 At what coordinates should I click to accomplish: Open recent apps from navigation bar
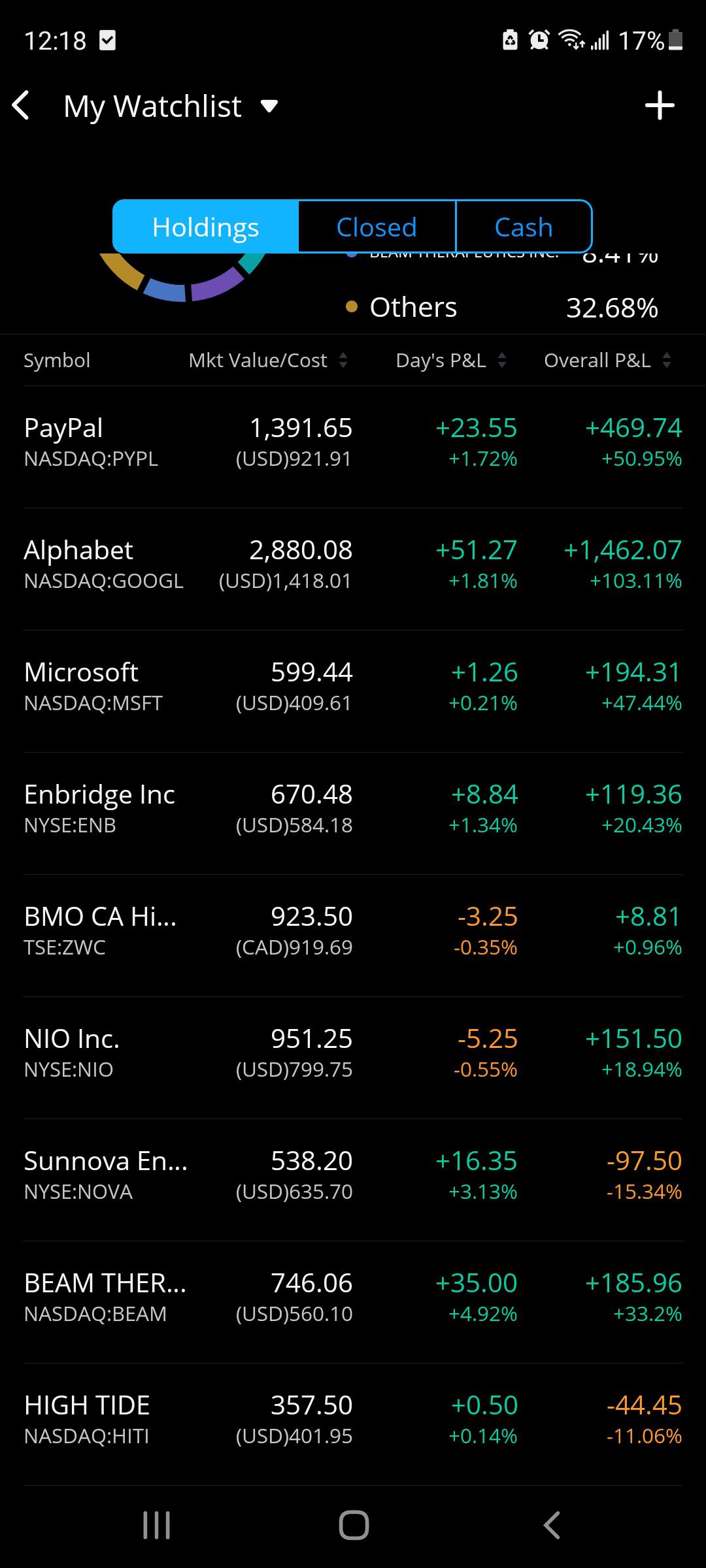[x=156, y=1526]
